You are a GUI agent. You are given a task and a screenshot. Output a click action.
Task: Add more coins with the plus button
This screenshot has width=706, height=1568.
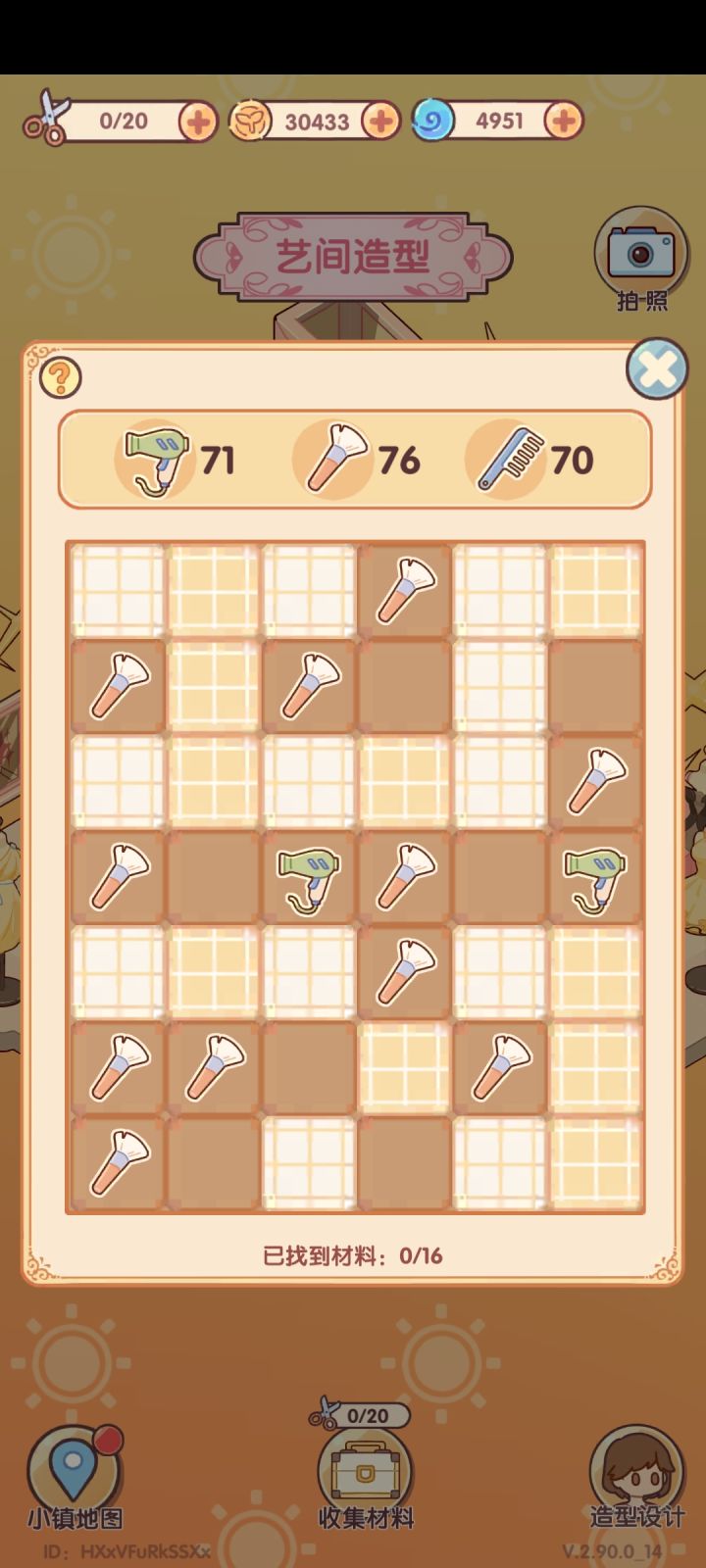click(378, 120)
